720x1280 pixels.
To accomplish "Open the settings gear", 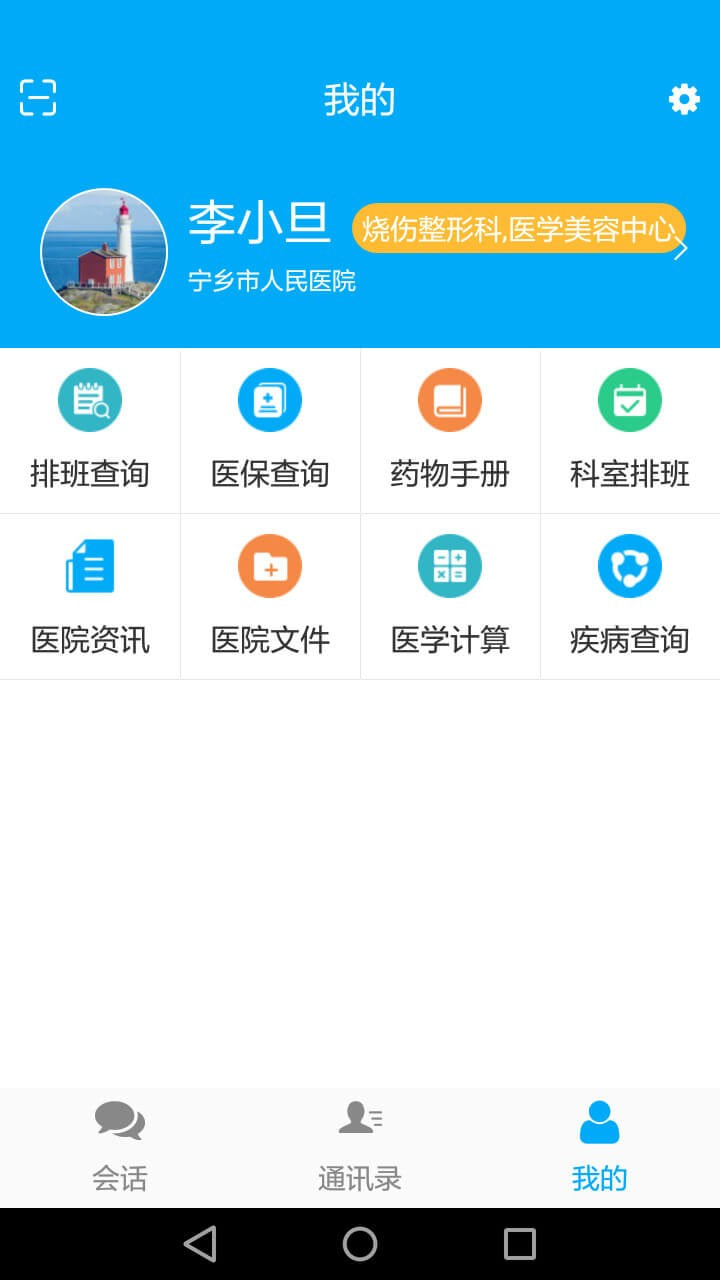I will point(684,99).
